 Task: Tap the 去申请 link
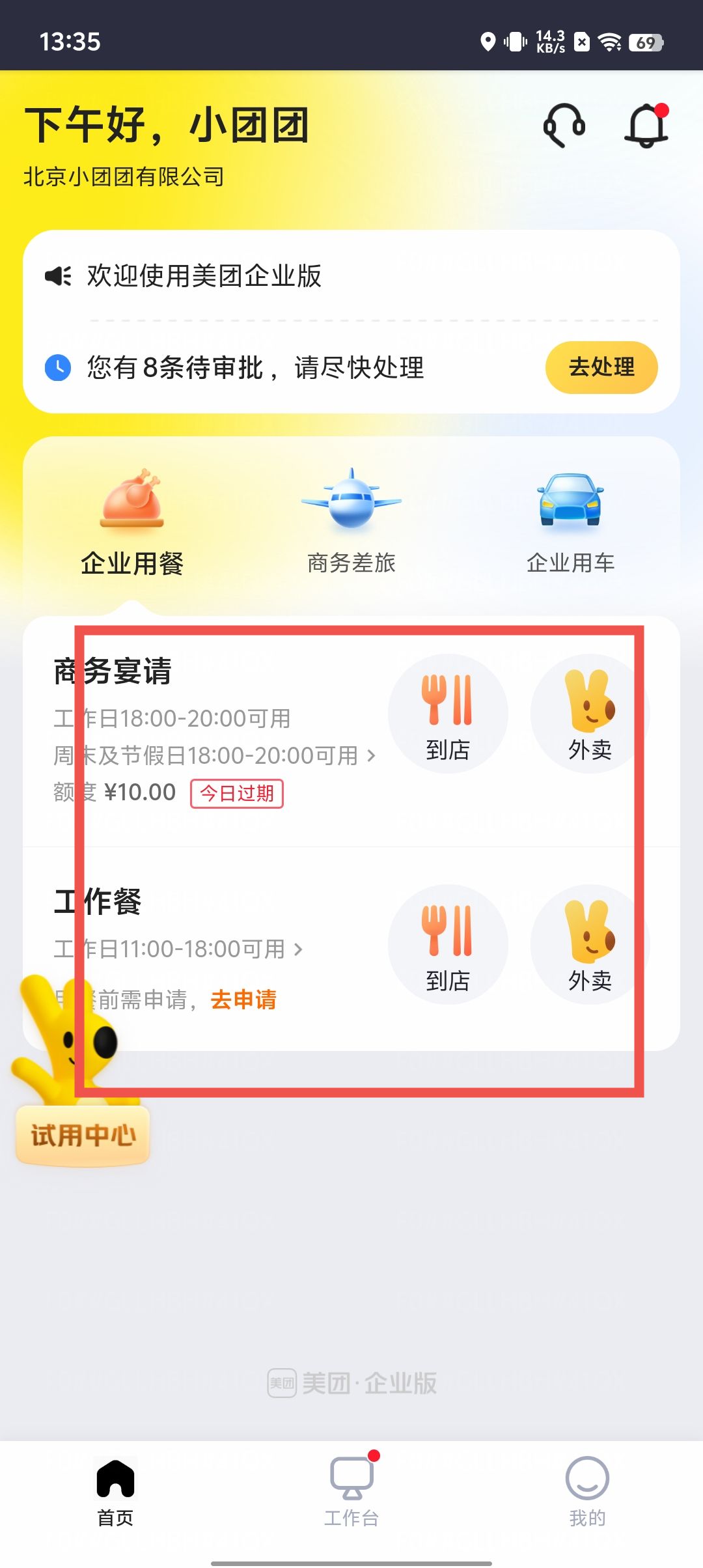pos(243,1000)
